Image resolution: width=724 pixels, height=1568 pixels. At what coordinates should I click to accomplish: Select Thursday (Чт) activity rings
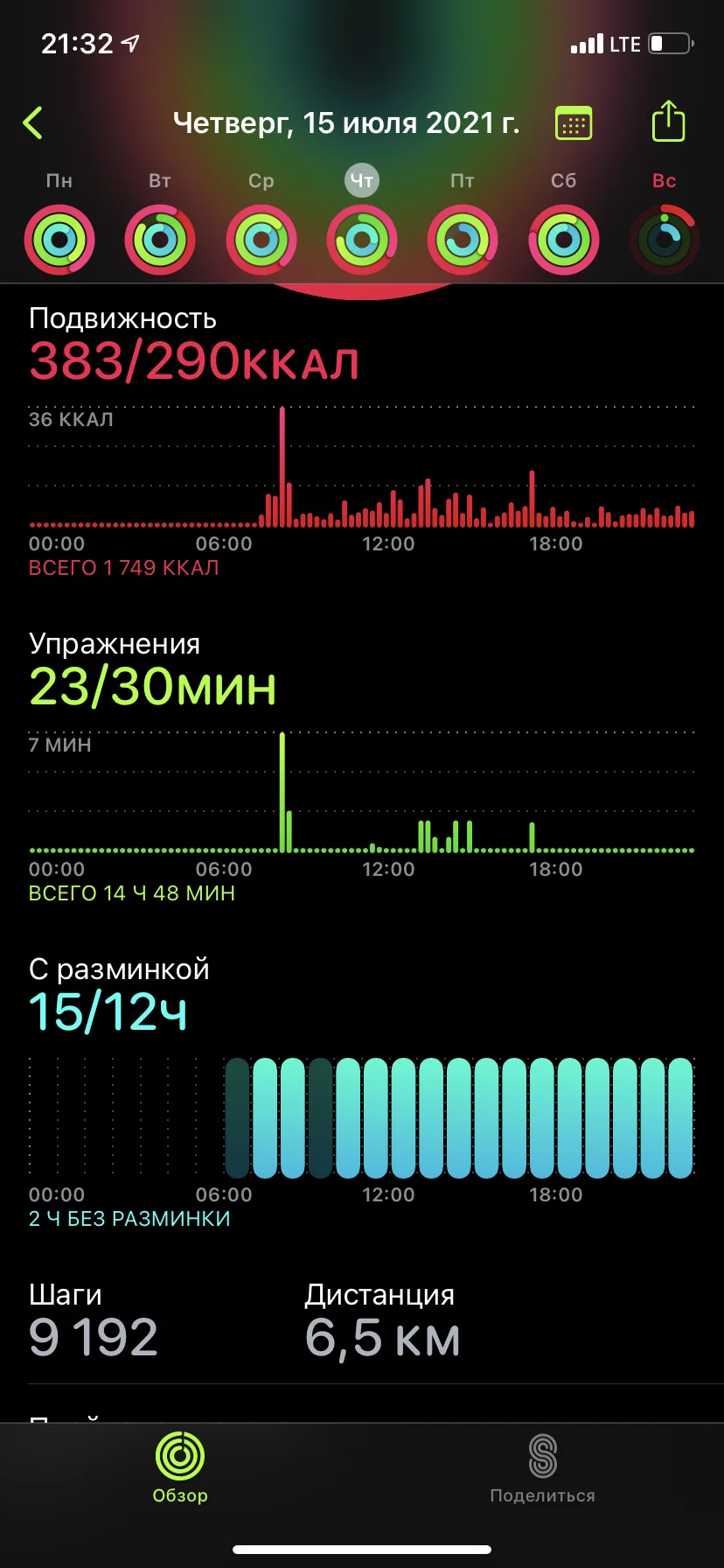click(362, 240)
